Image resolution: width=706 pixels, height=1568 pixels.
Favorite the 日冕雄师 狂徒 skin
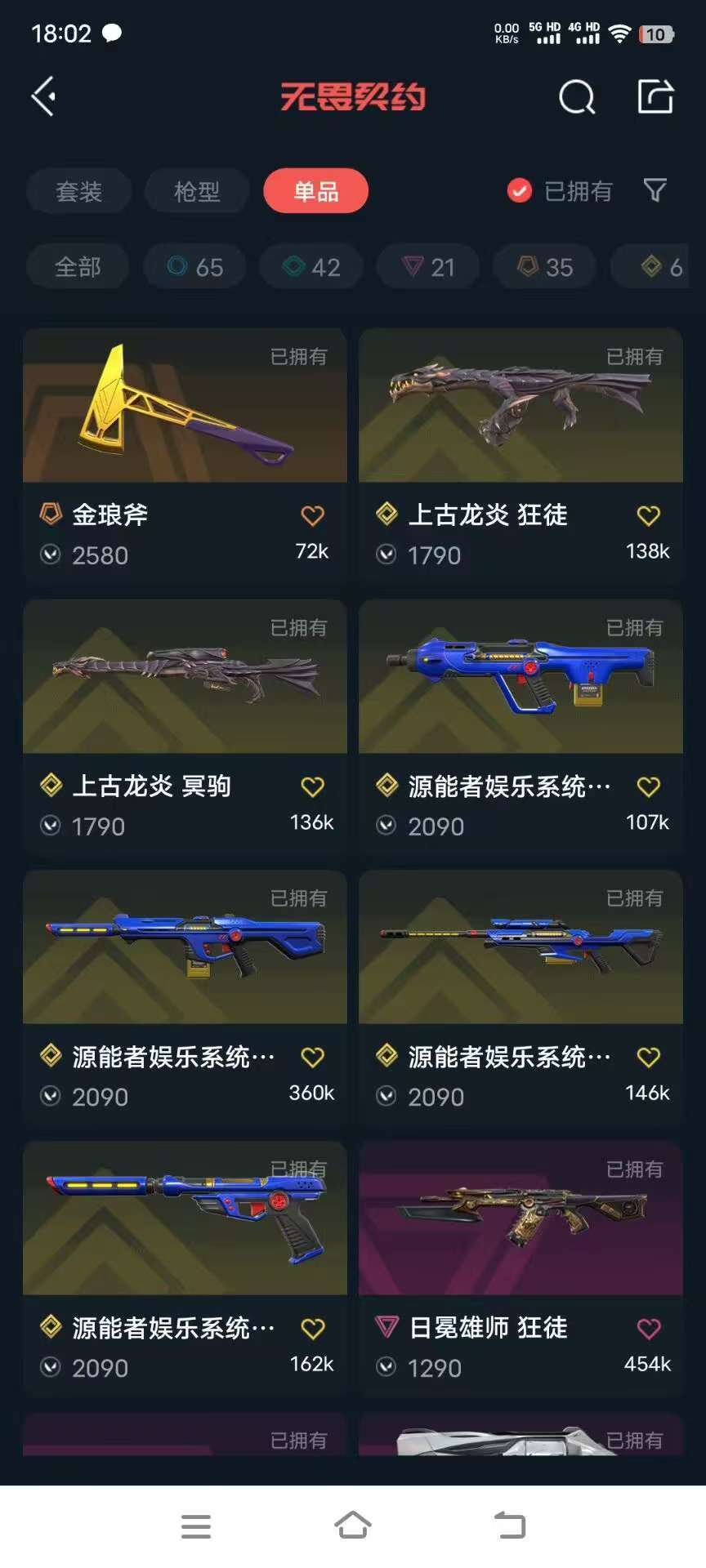tap(648, 1329)
